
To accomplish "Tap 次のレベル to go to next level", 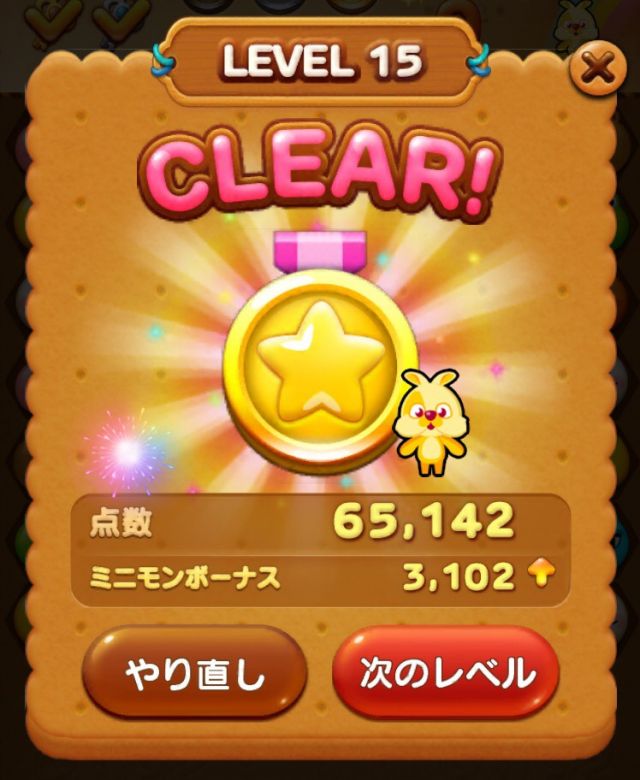I will [x=445, y=674].
